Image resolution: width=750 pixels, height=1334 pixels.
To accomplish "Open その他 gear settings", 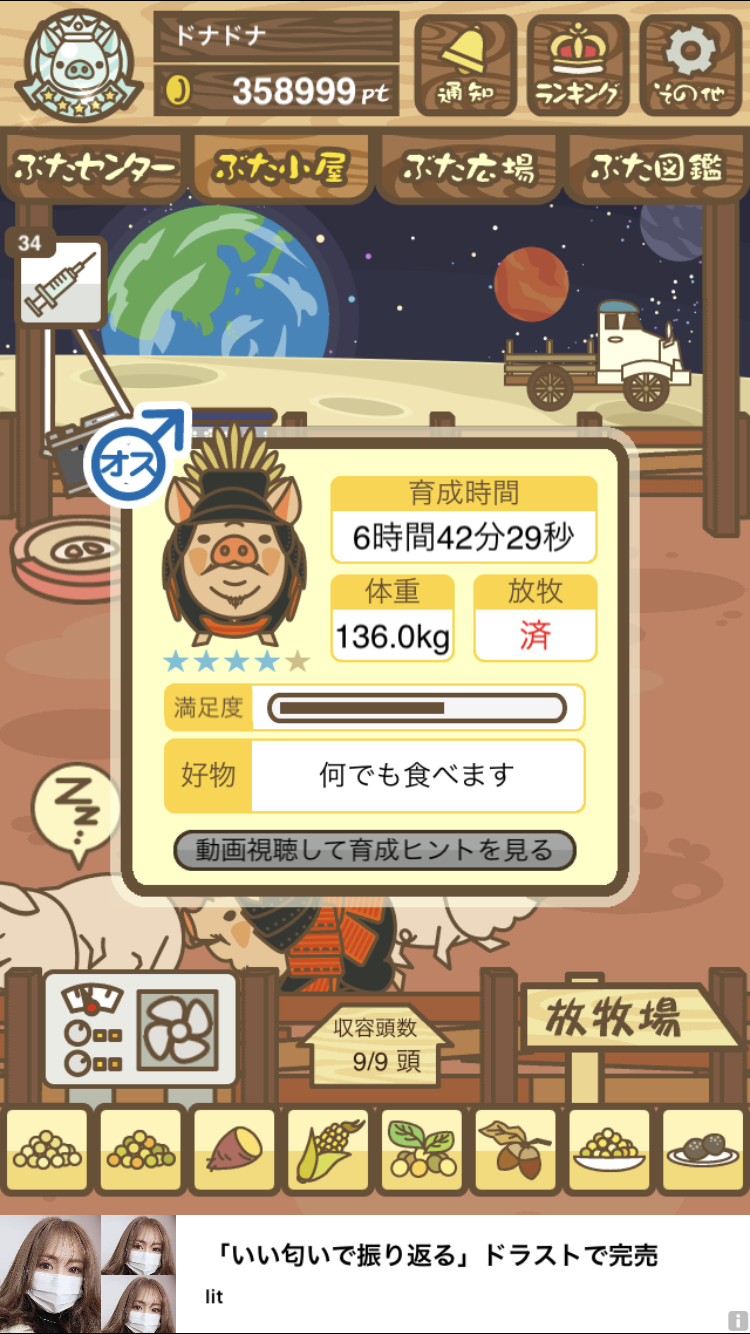I will pos(690,65).
